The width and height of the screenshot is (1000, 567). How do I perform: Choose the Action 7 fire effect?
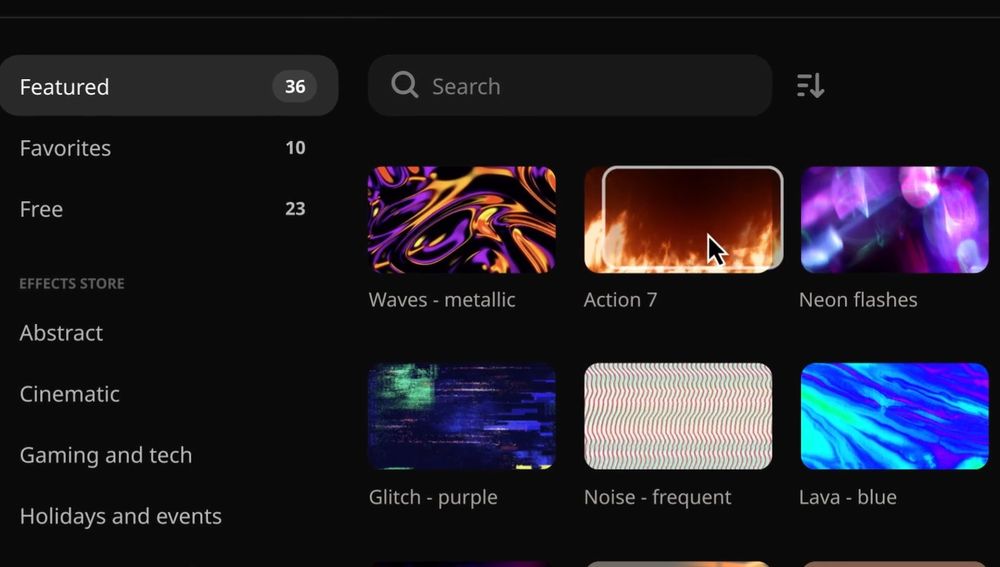(683, 220)
